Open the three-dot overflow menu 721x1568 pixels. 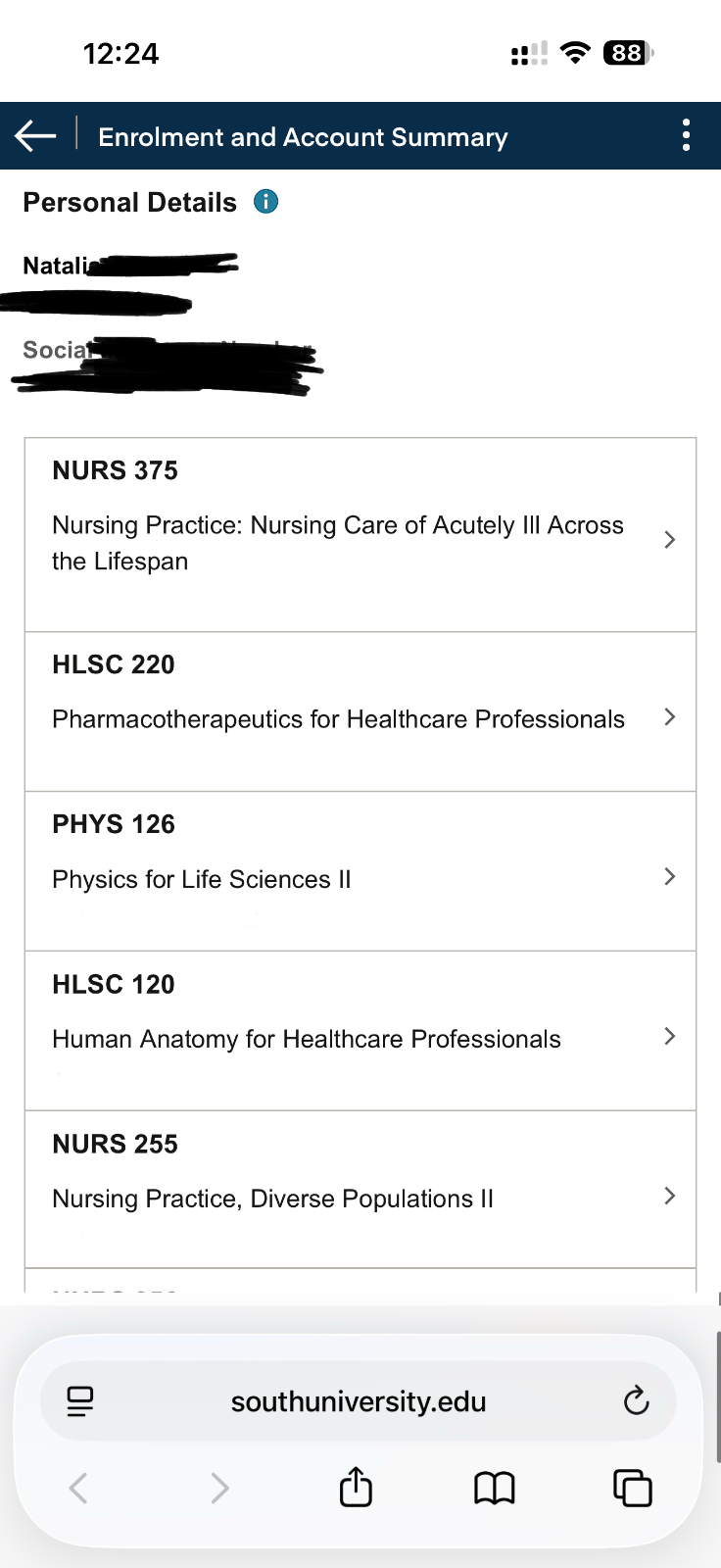[x=686, y=135]
